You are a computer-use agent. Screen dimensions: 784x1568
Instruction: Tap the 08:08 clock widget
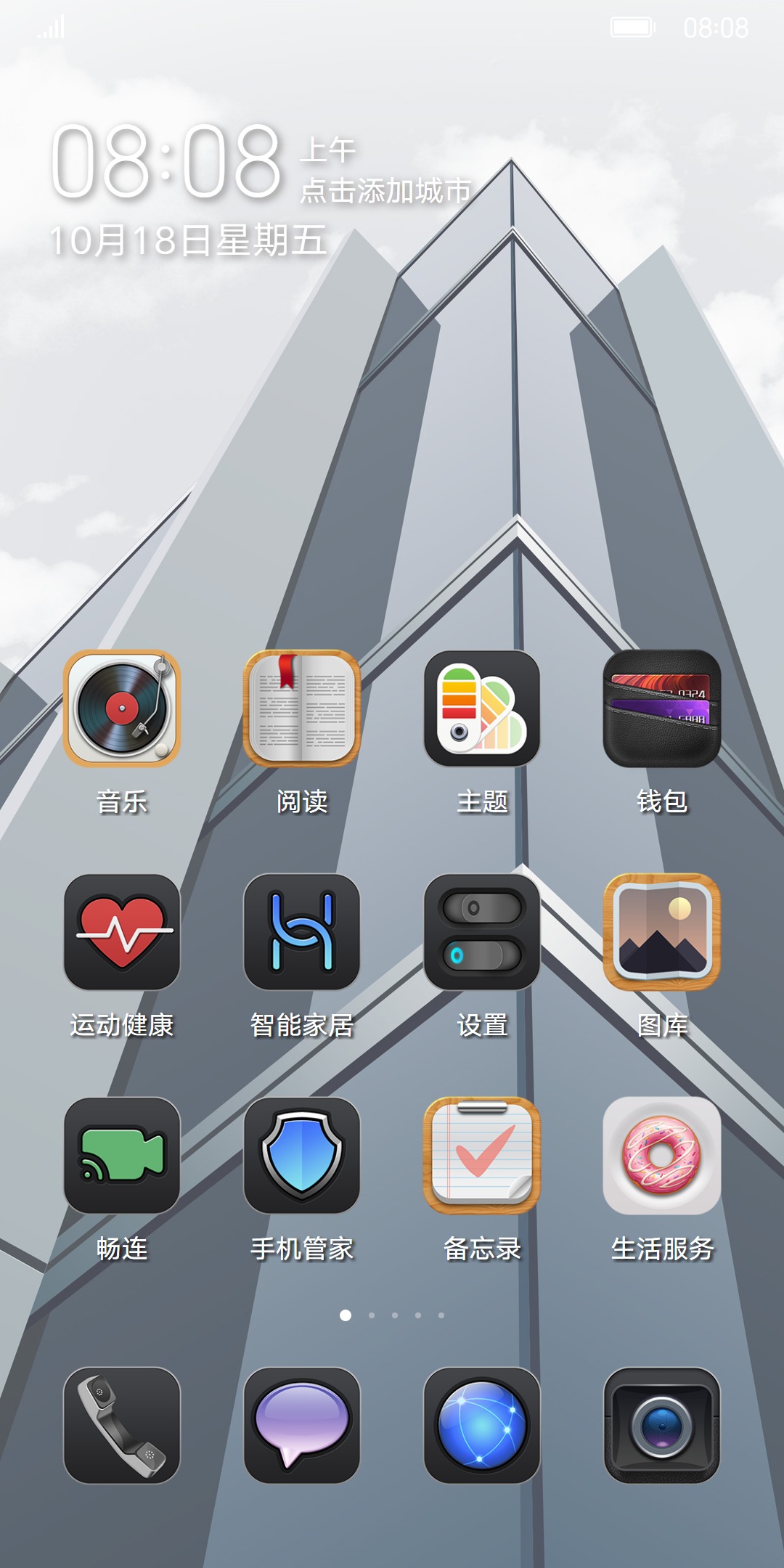coord(167,161)
